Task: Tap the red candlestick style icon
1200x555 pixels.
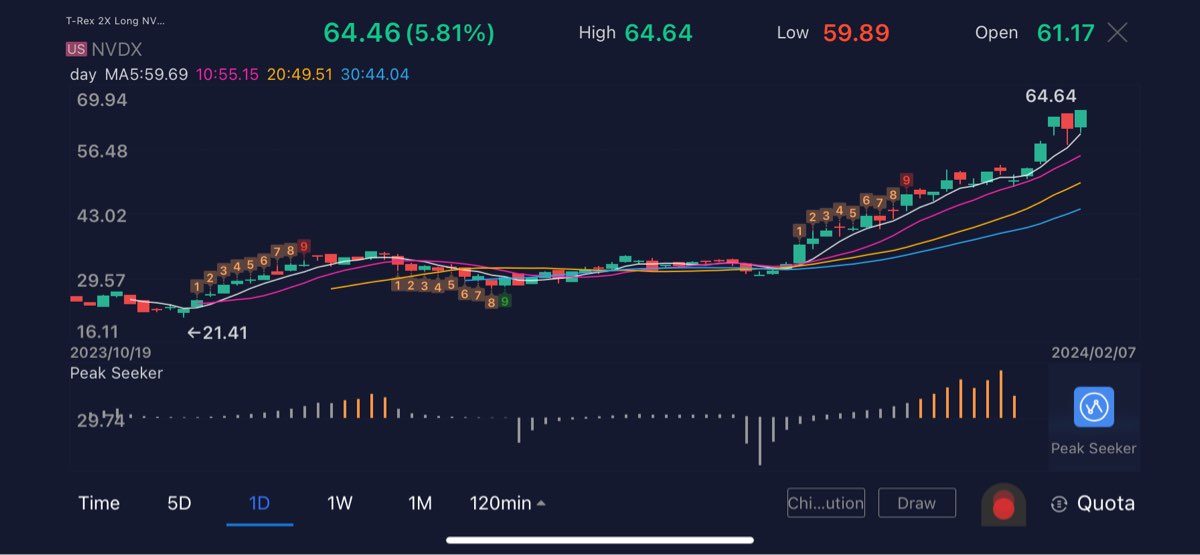Action: [x=1003, y=505]
